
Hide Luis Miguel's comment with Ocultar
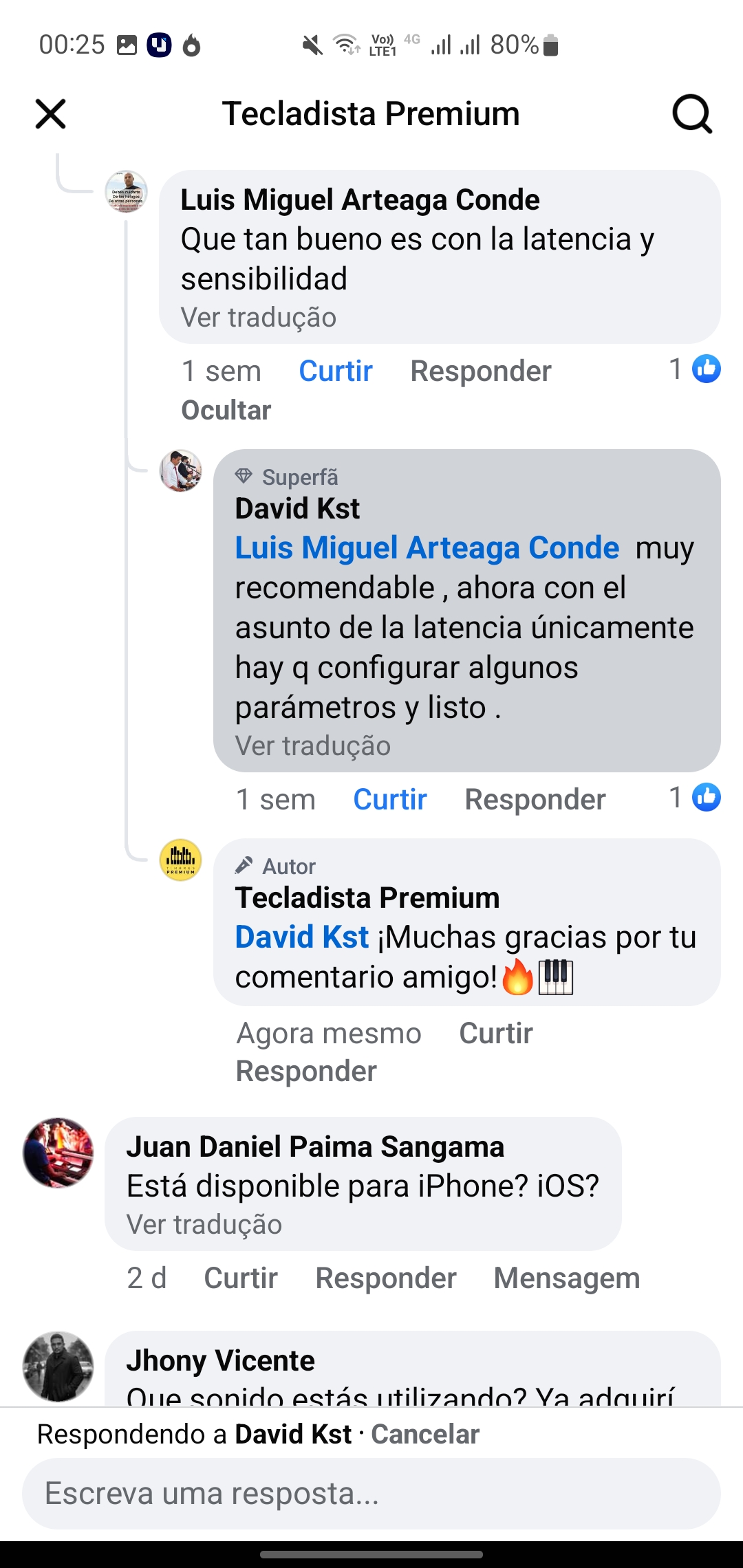pyautogui.click(x=226, y=411)
